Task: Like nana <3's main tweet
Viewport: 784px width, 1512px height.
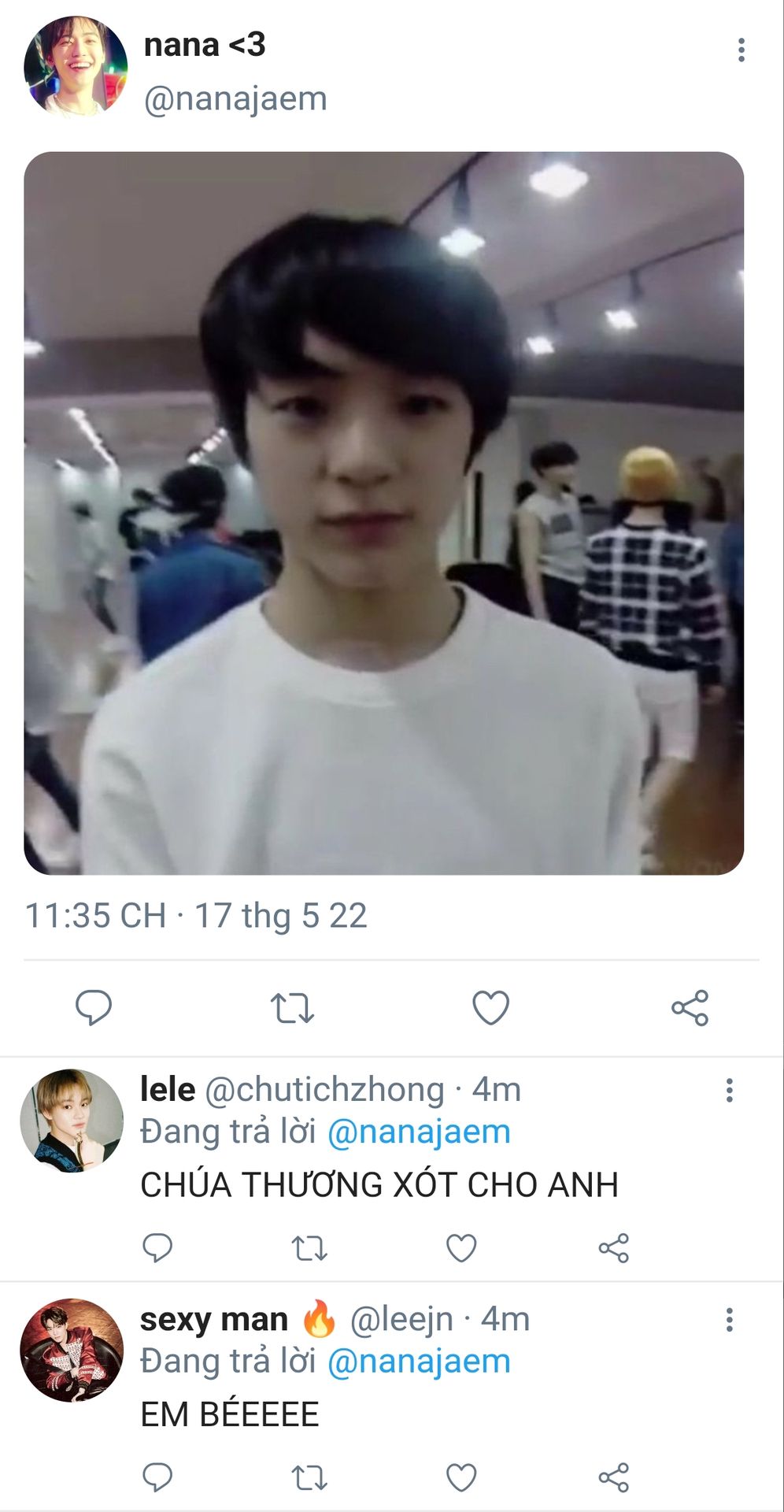Action: [490, 1008]
